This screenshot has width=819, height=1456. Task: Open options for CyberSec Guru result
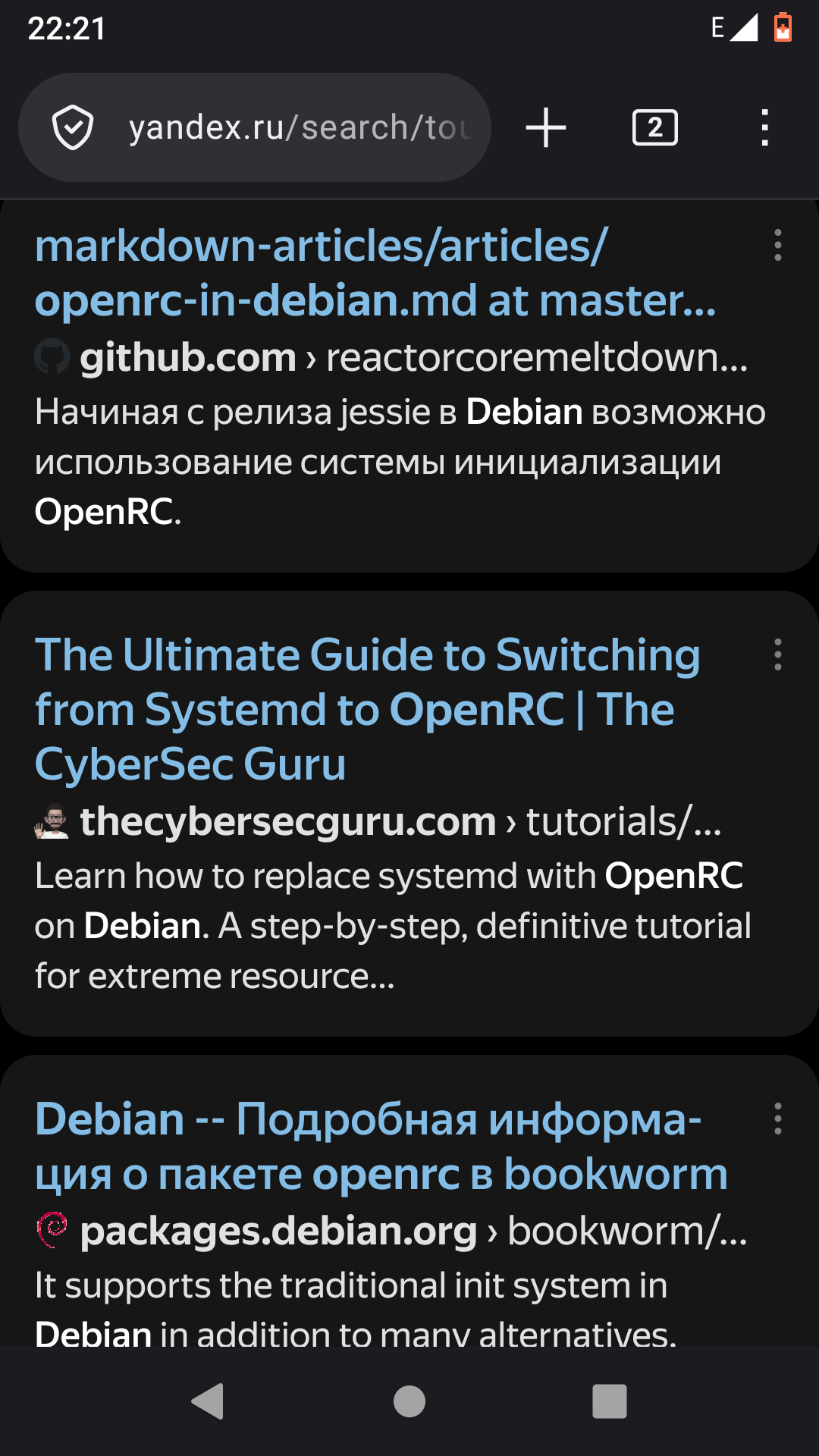tap(778, 654)
